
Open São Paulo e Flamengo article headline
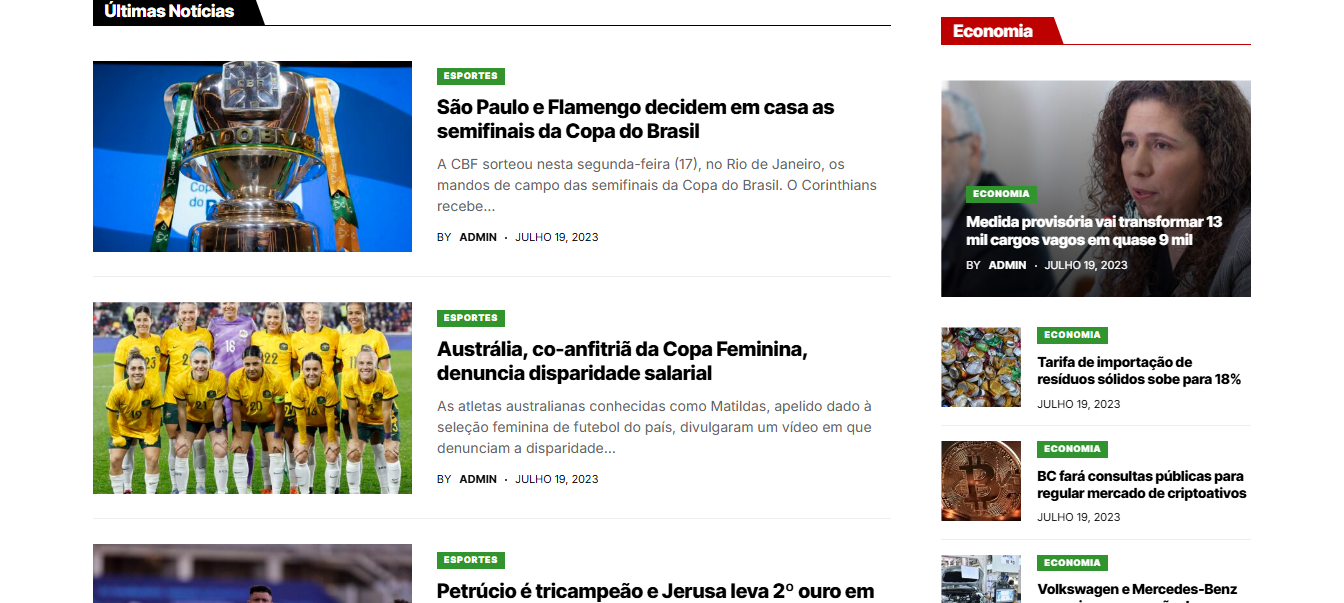[x=635, y=119]
